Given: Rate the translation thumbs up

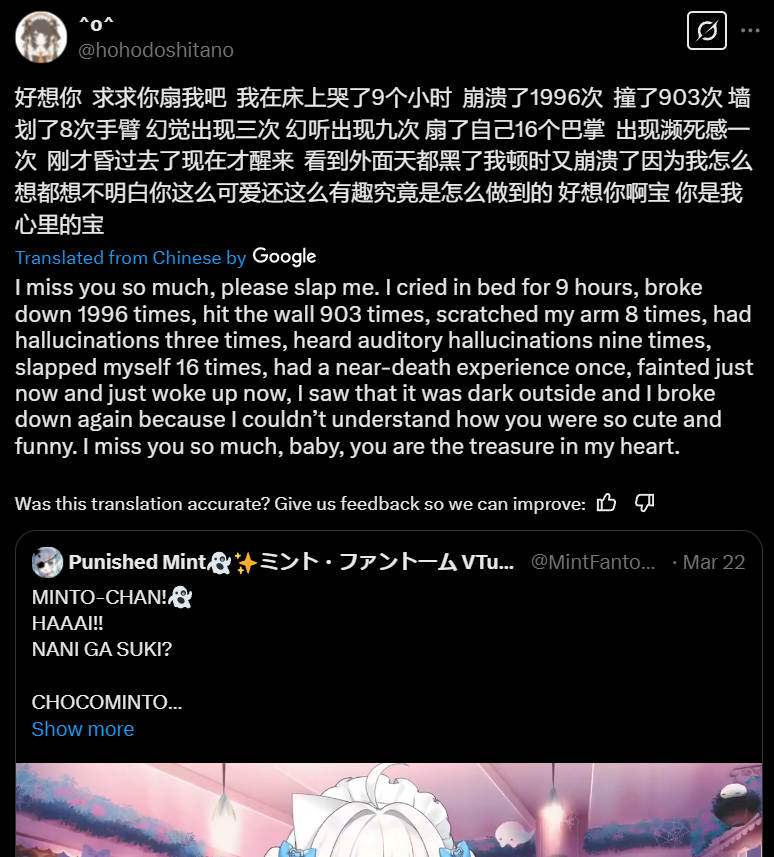Looking at the screenshot, I should click(606, 503).
